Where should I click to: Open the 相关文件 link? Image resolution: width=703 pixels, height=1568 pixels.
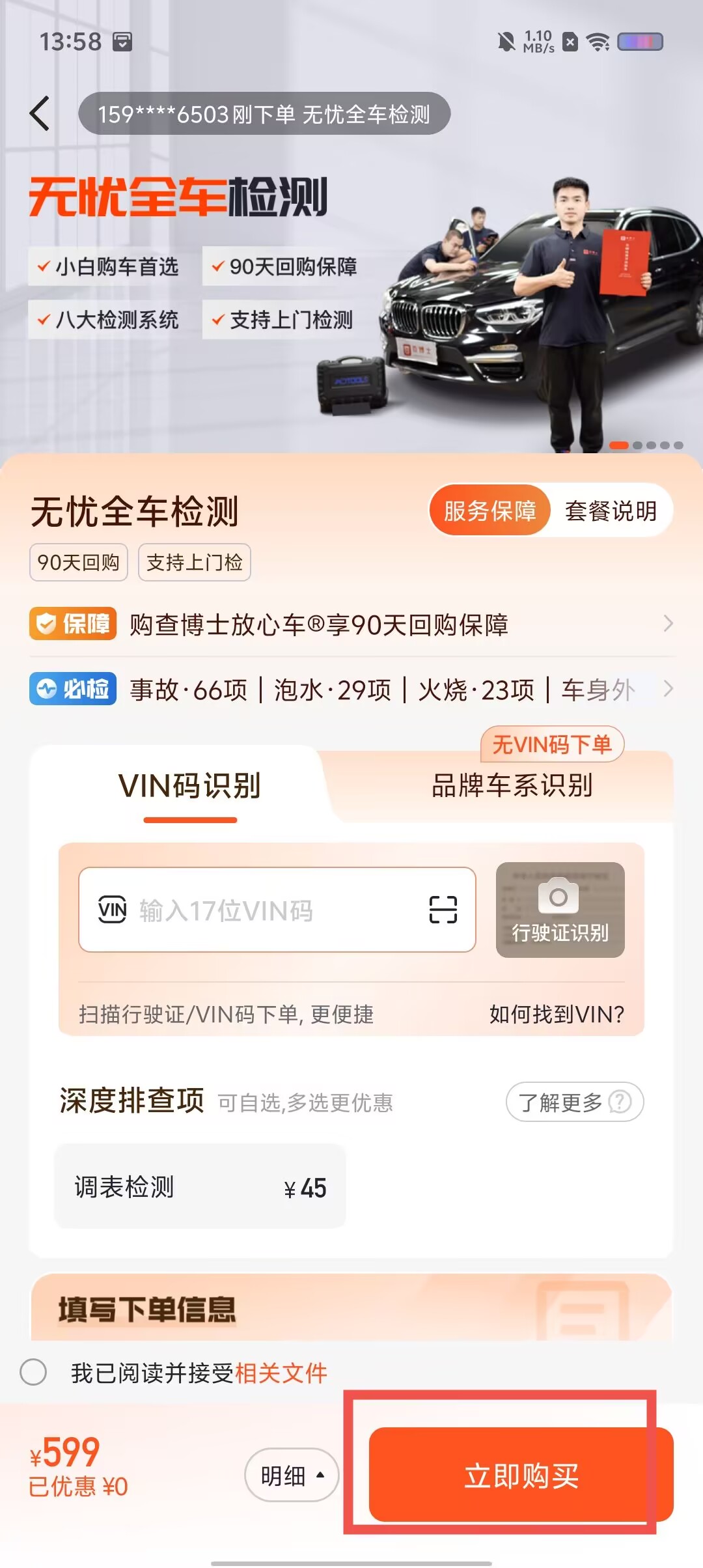[281, 1373]
